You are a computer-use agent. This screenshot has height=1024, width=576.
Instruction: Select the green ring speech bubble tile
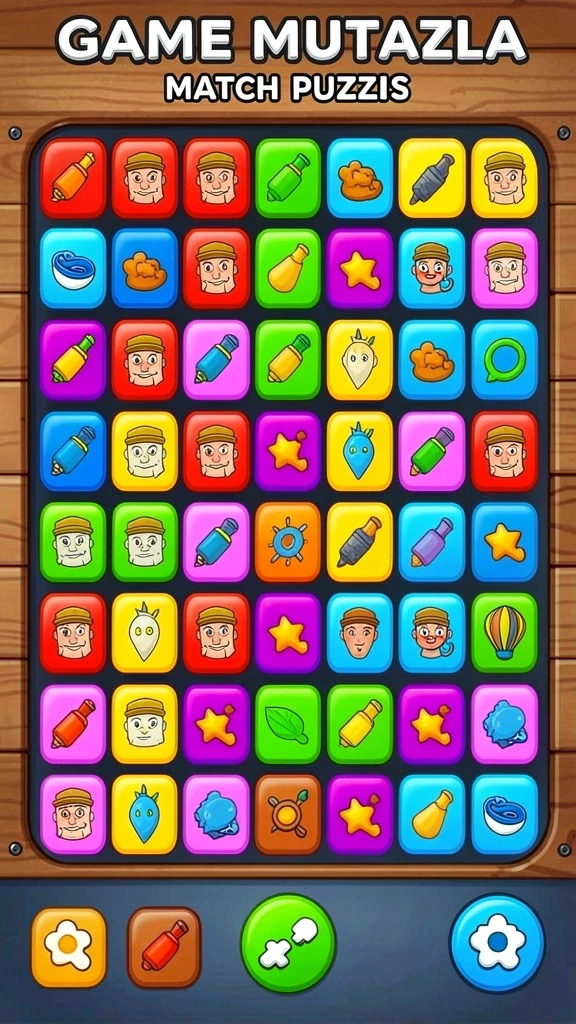[x=504, y=359]
